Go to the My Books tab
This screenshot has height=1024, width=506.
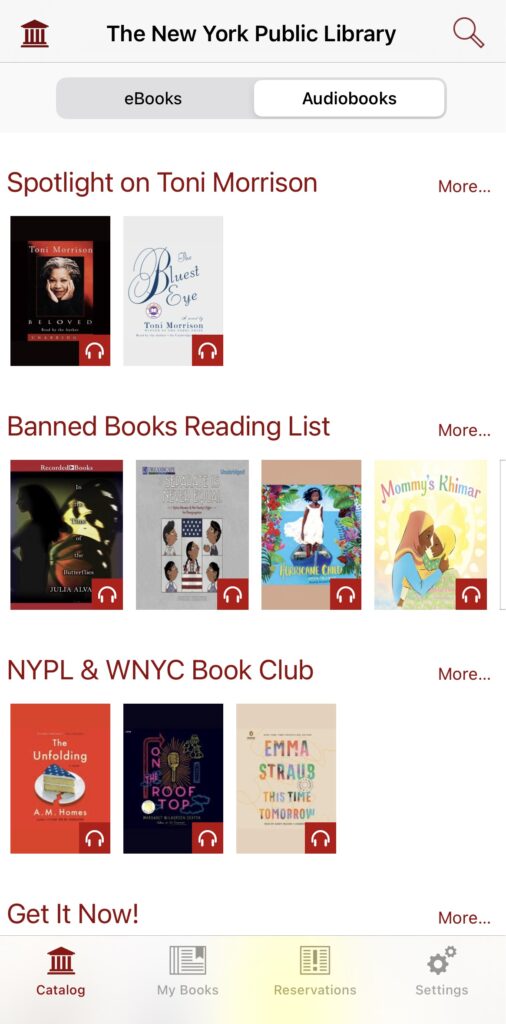(x=187, y=971)
